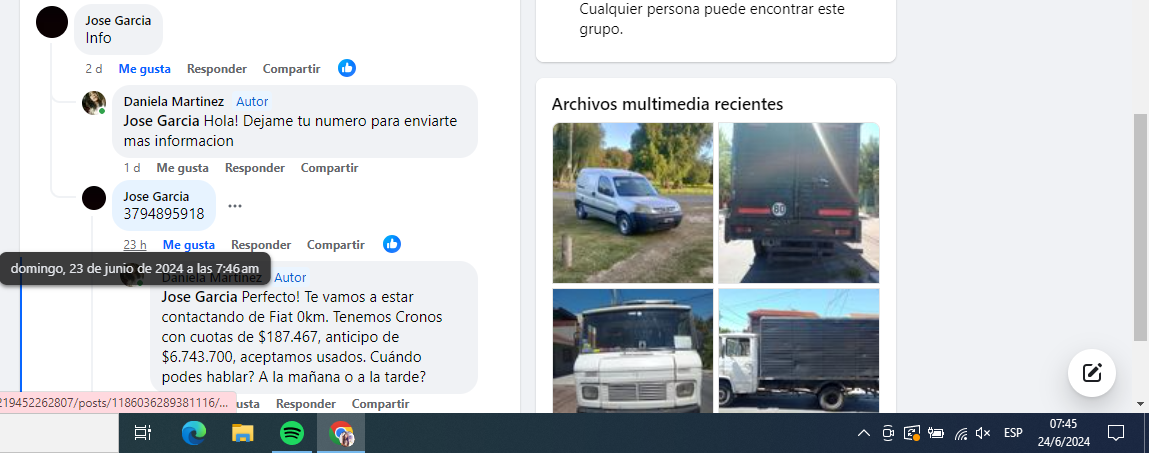
Task: Like Daniela's 'Dejame tu numero' reply
Action: [182, 168]
